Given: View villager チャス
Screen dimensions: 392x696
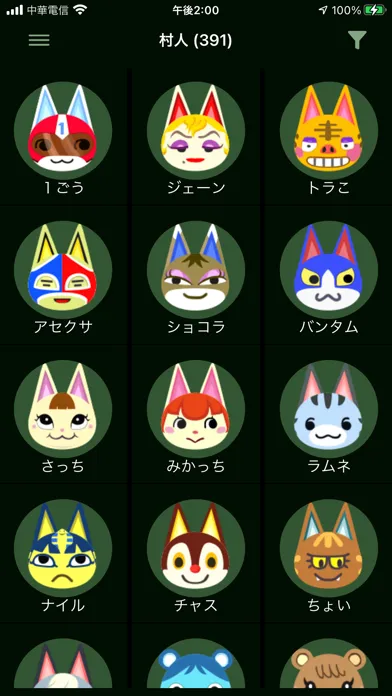Looking at the screenshot, I should pos(196,554).
